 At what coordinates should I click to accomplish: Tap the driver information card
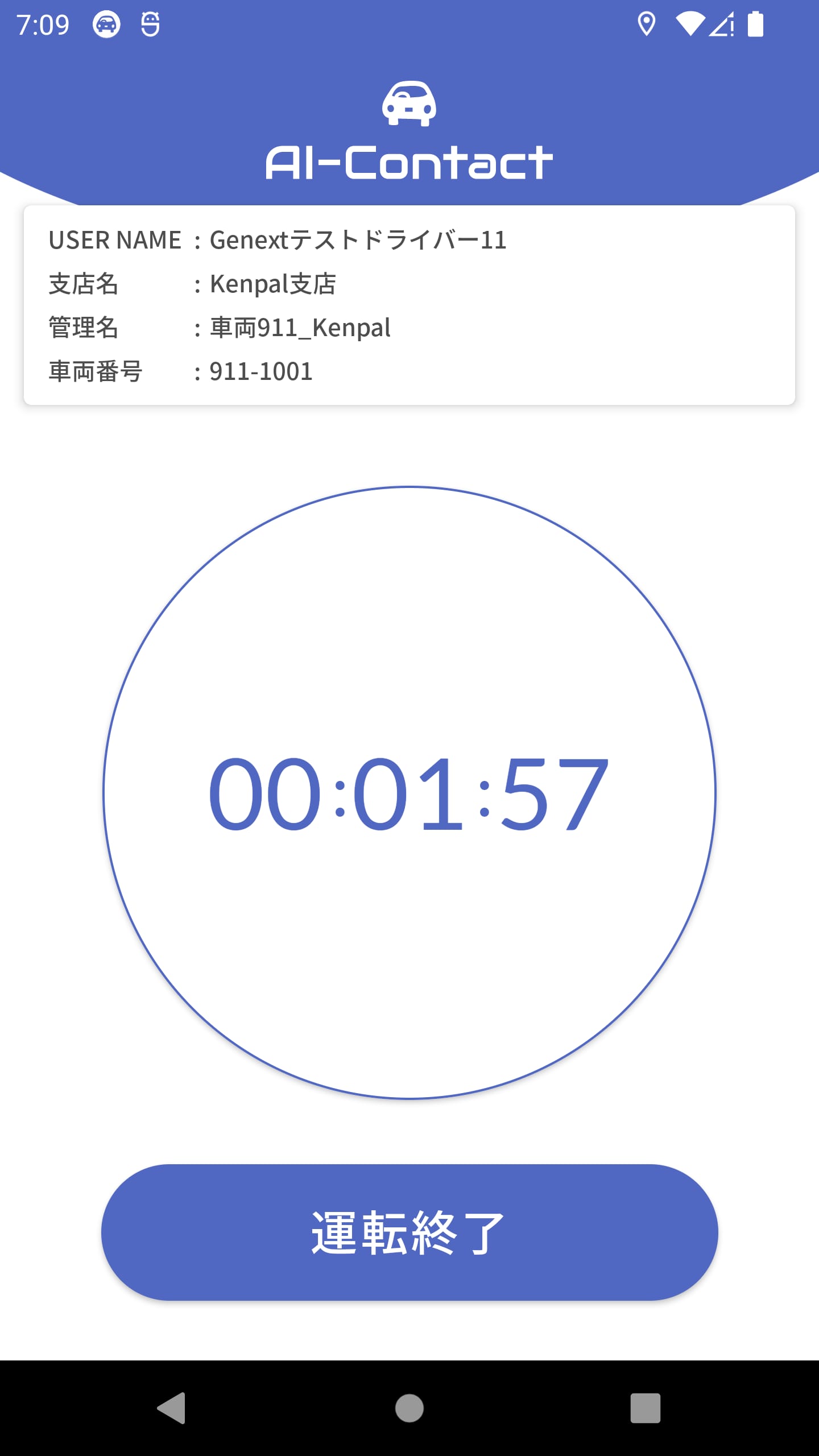point(408,304)
